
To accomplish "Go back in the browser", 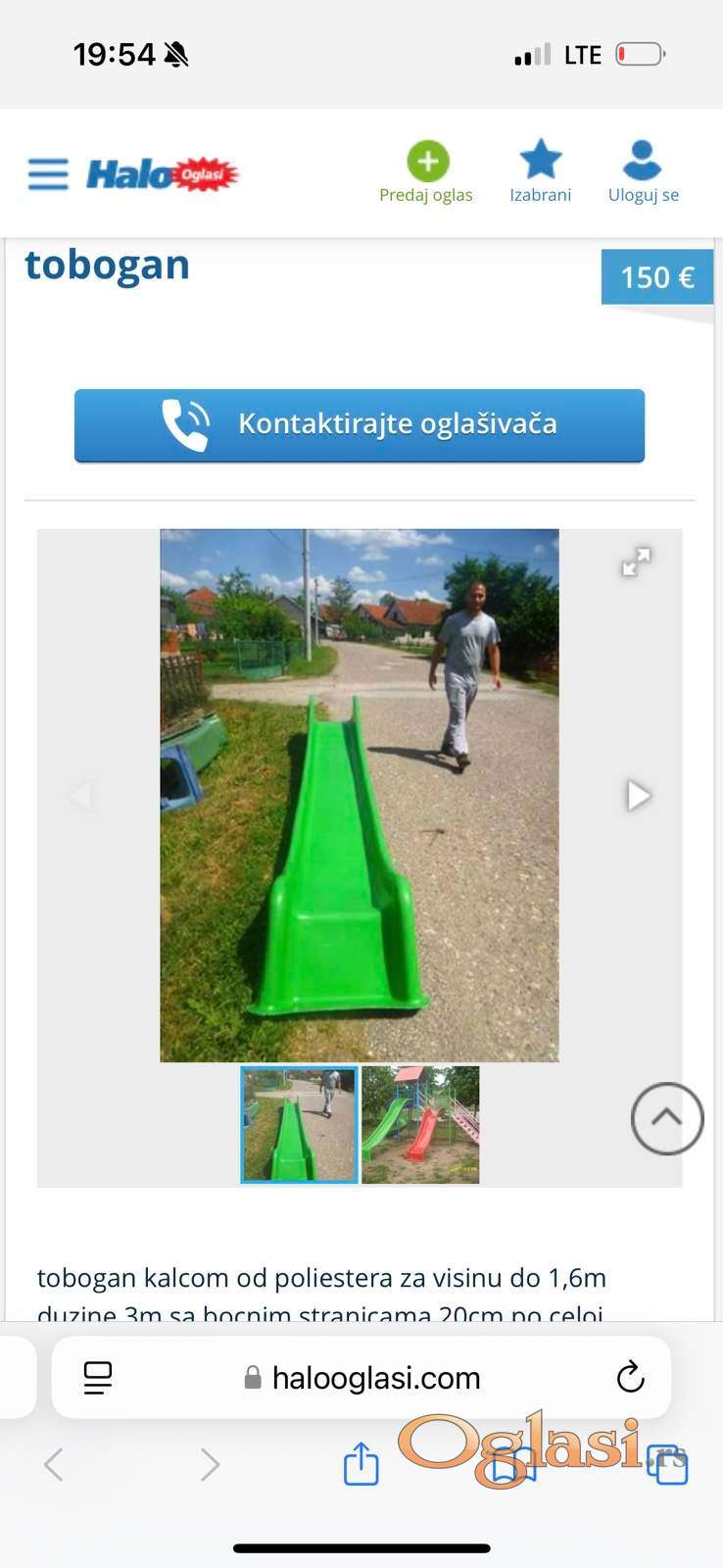I will pos(54,1465).
